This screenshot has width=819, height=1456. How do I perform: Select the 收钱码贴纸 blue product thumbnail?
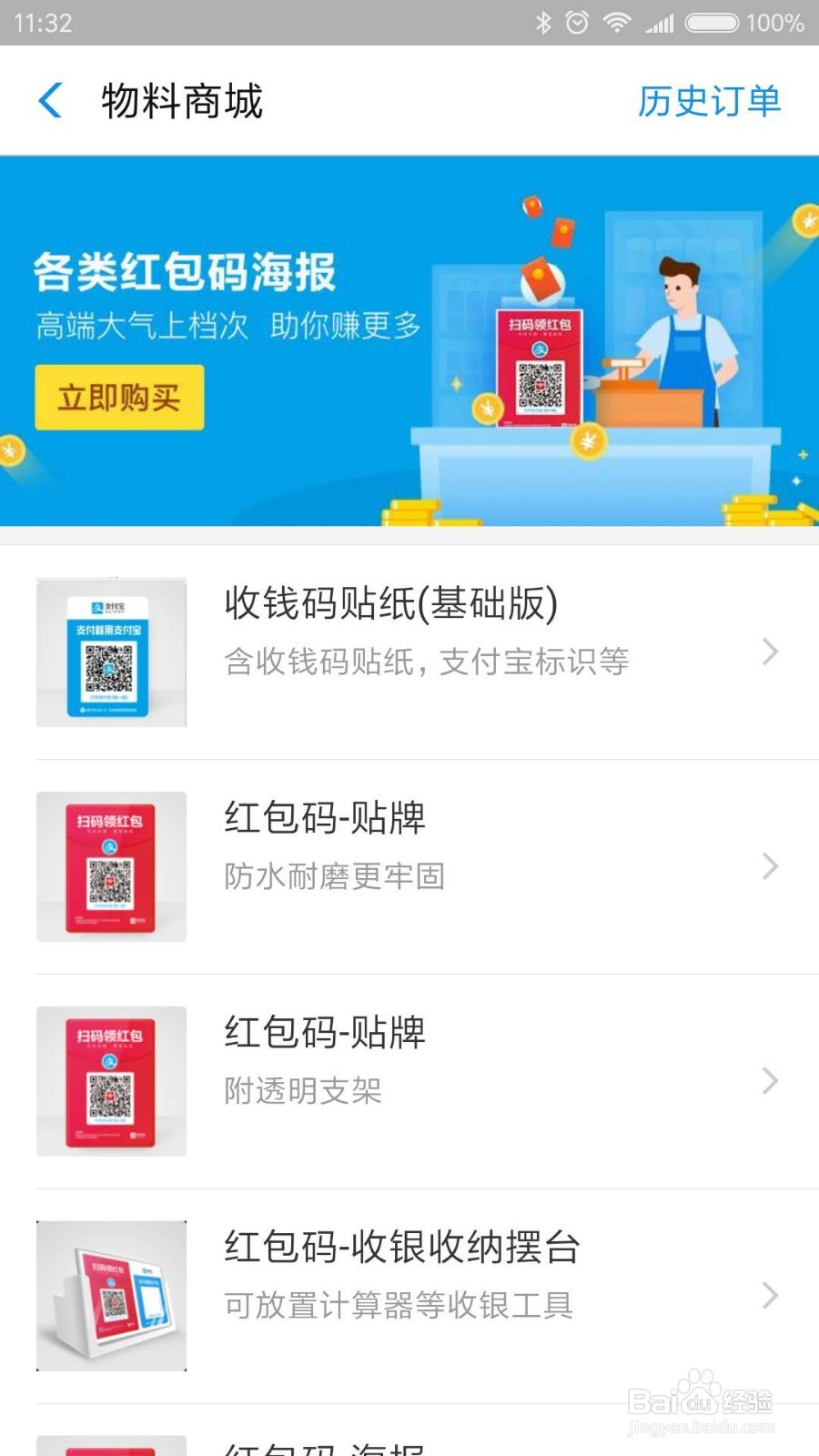click(x=110, y=652)
